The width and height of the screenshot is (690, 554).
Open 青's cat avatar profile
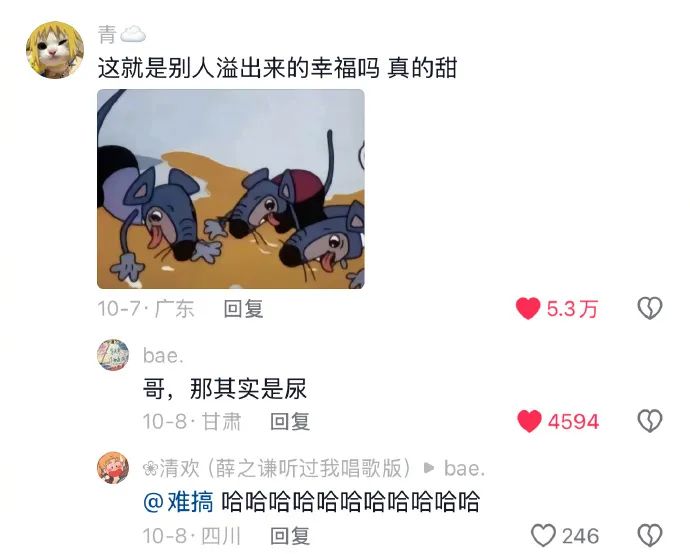tap(54, 49)
